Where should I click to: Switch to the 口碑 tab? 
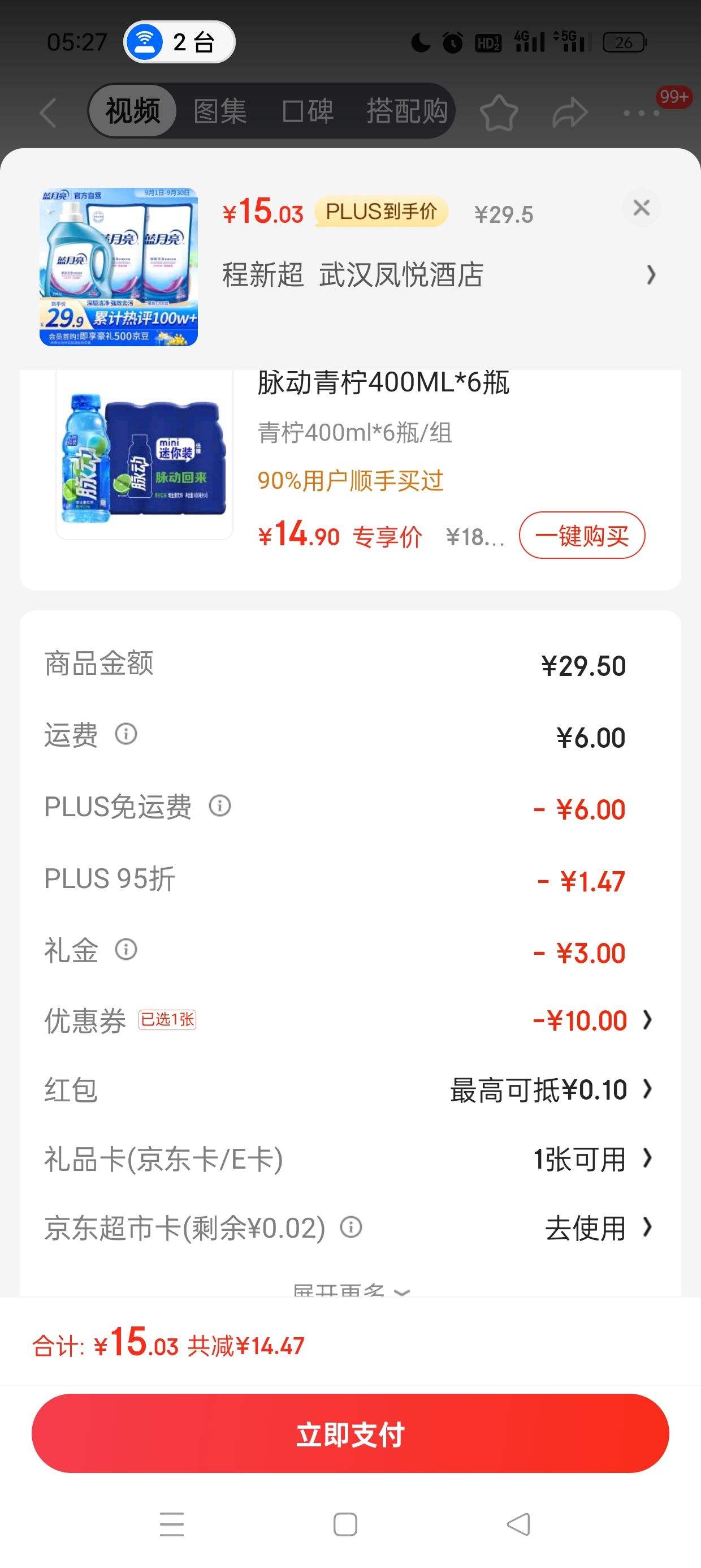309,111
